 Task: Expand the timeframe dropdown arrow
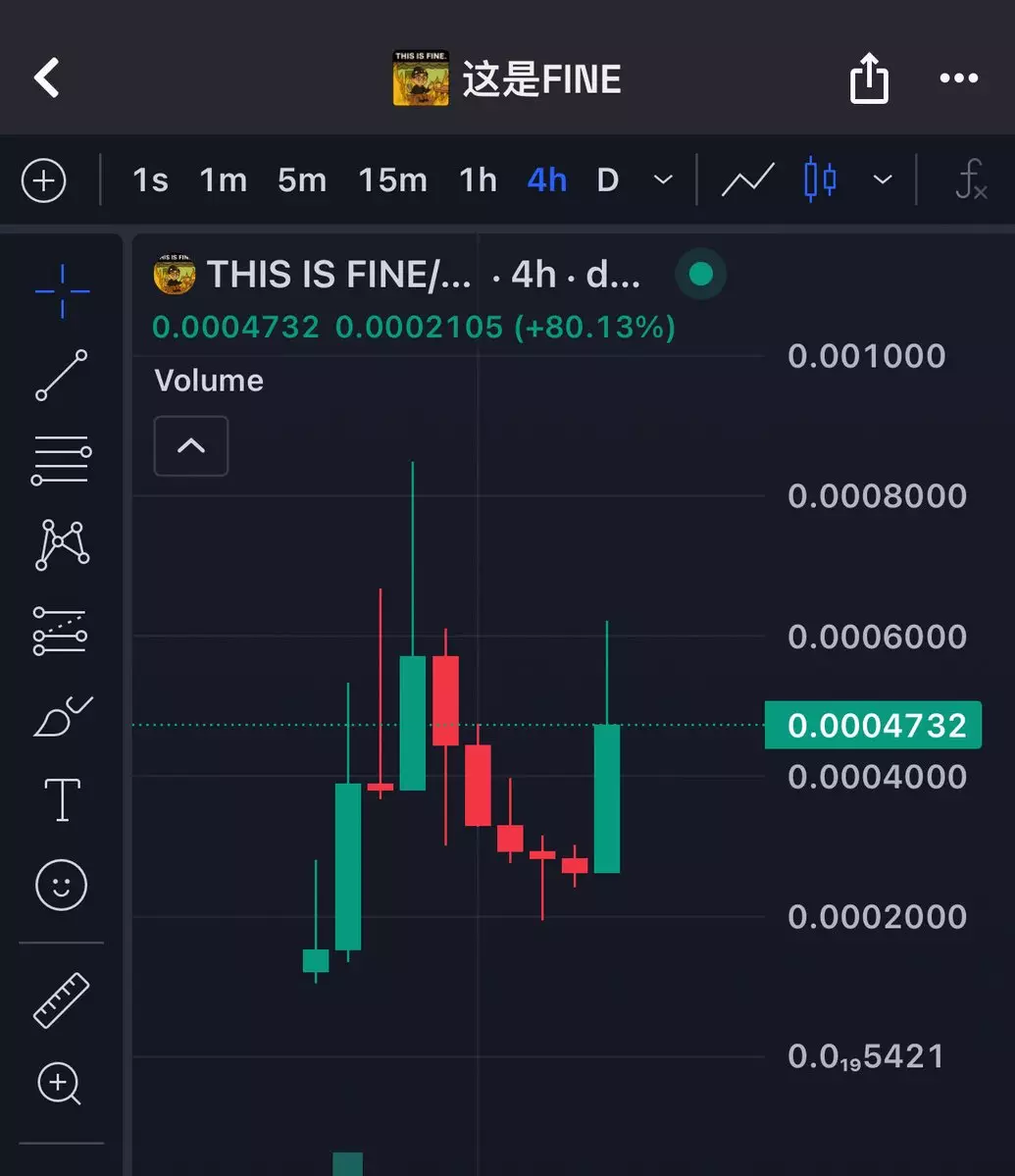[663, 181]
